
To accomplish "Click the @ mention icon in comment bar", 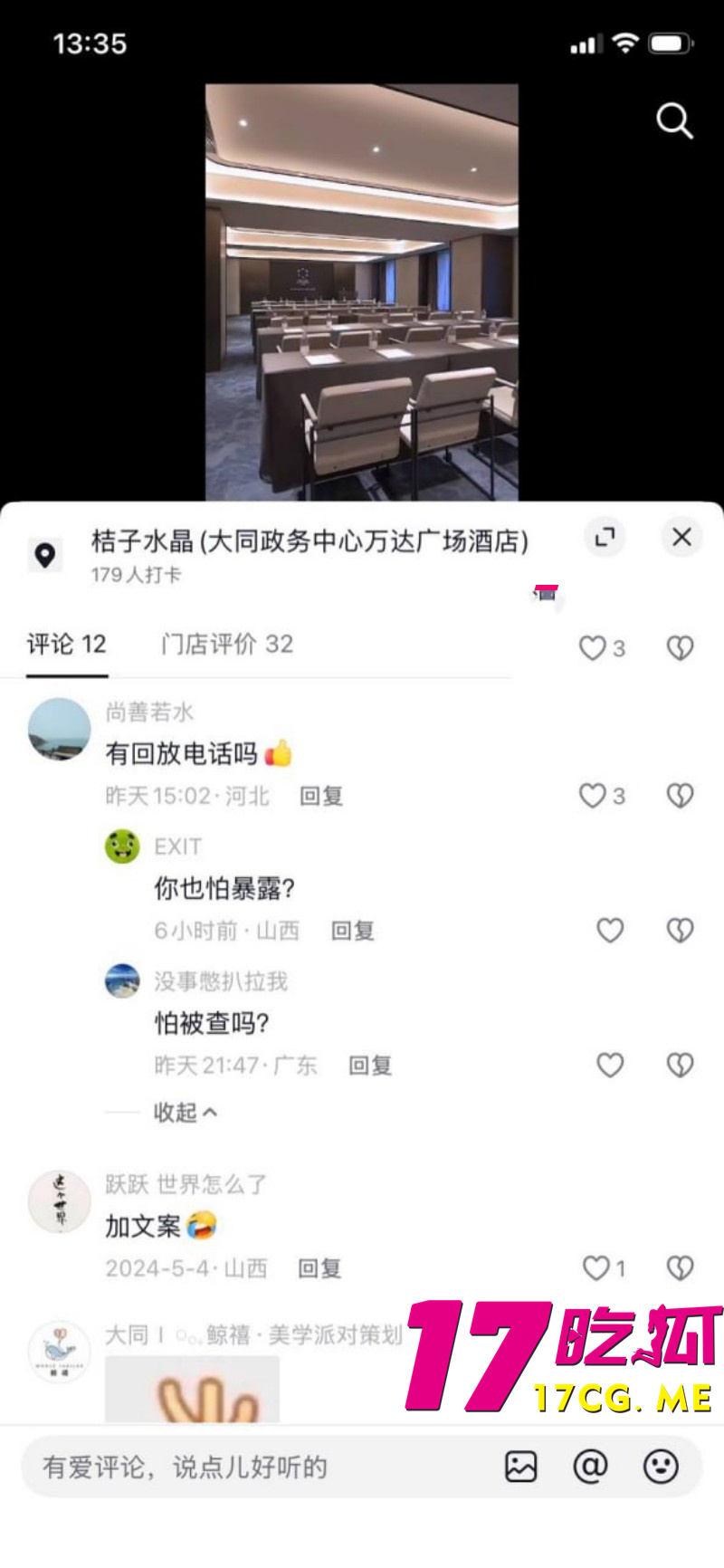I will (x=590, y=1467).
